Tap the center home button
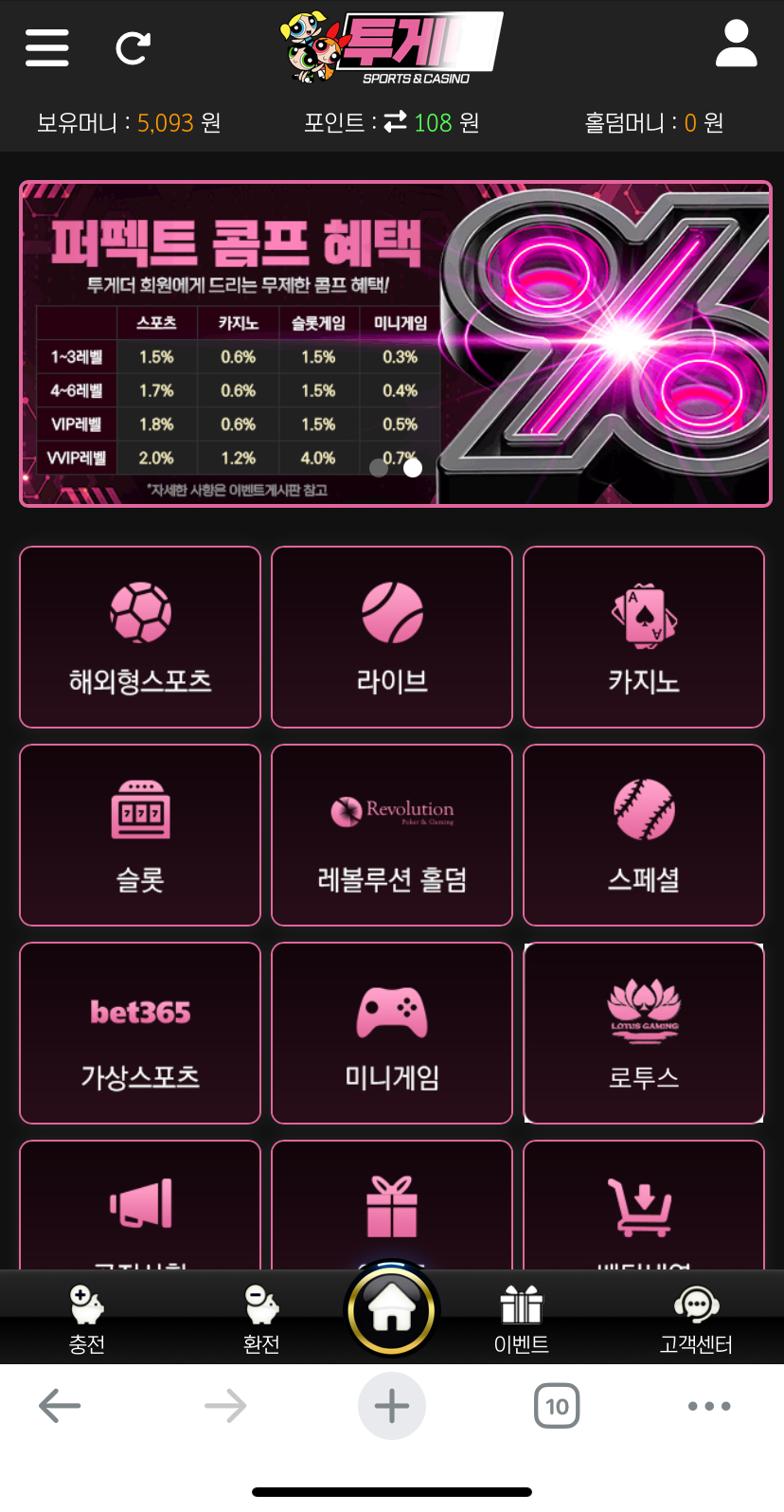 pos(392,1311)
